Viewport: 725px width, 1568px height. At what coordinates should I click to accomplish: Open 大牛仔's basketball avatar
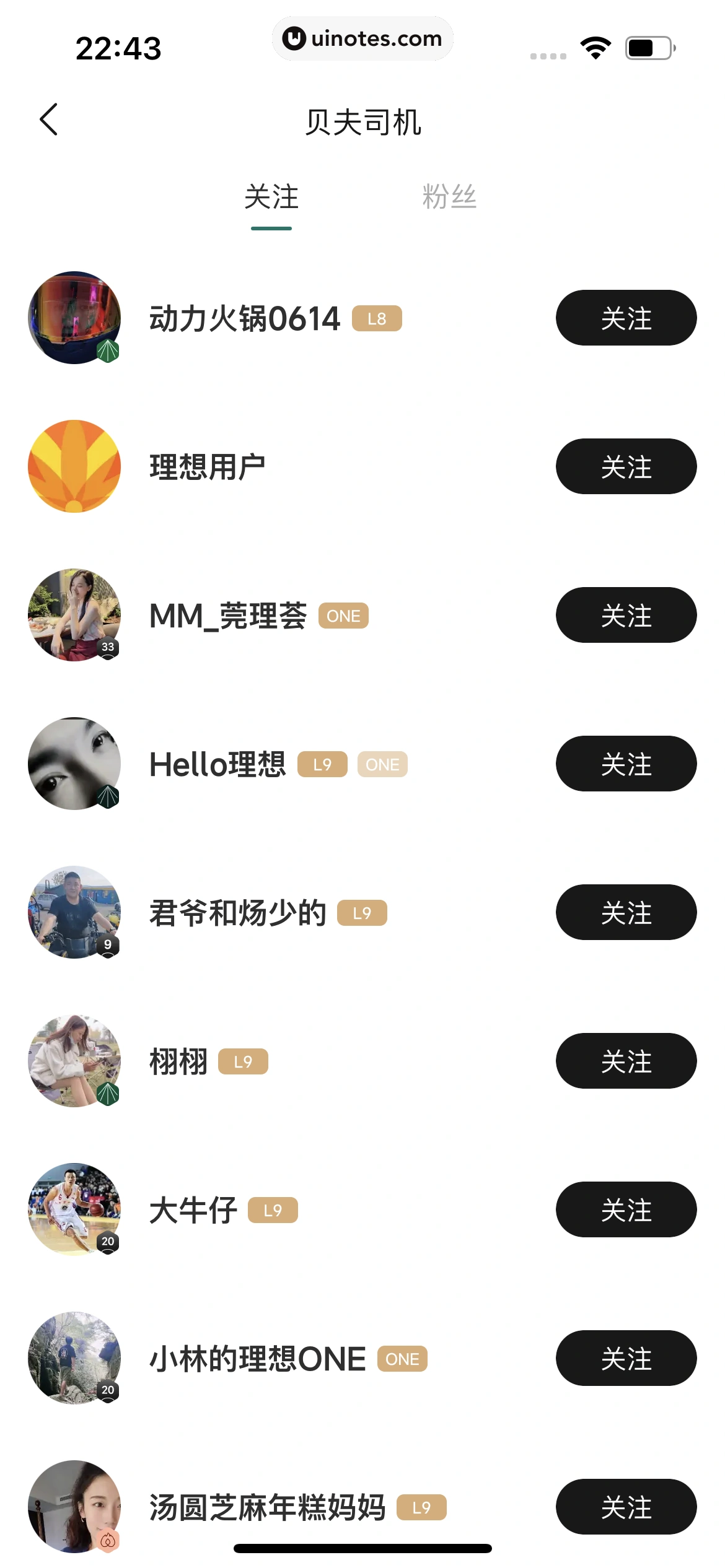pos(74,1209)
